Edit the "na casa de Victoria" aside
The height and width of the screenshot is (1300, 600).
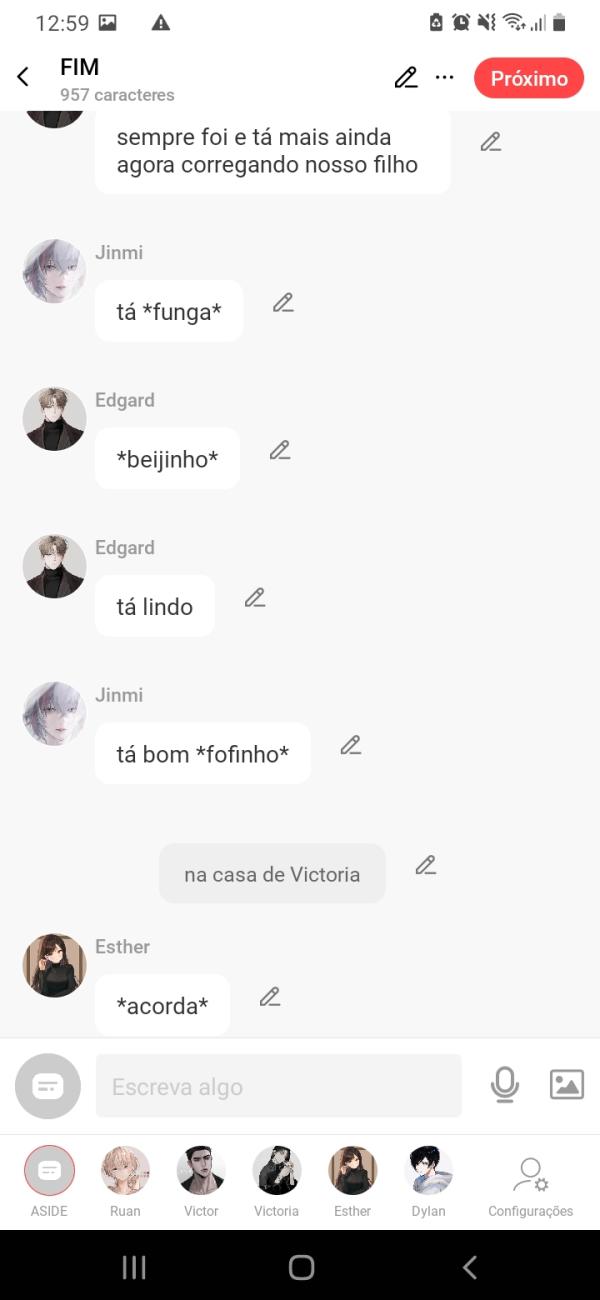pyautogui.click(x=426, y=865)
